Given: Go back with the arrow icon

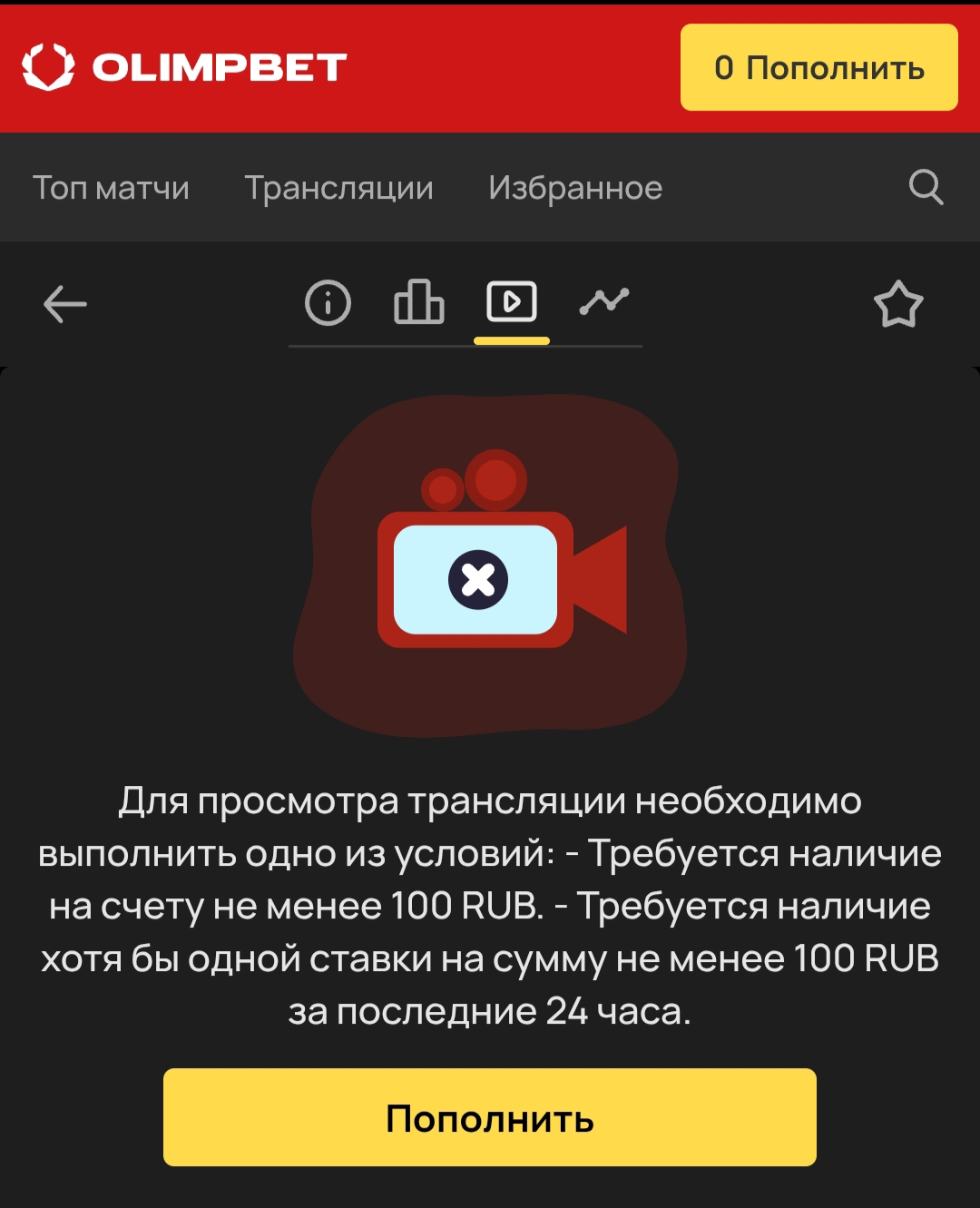Looking at the screenshot, I should pyautogui.click(x=65, y=304).
